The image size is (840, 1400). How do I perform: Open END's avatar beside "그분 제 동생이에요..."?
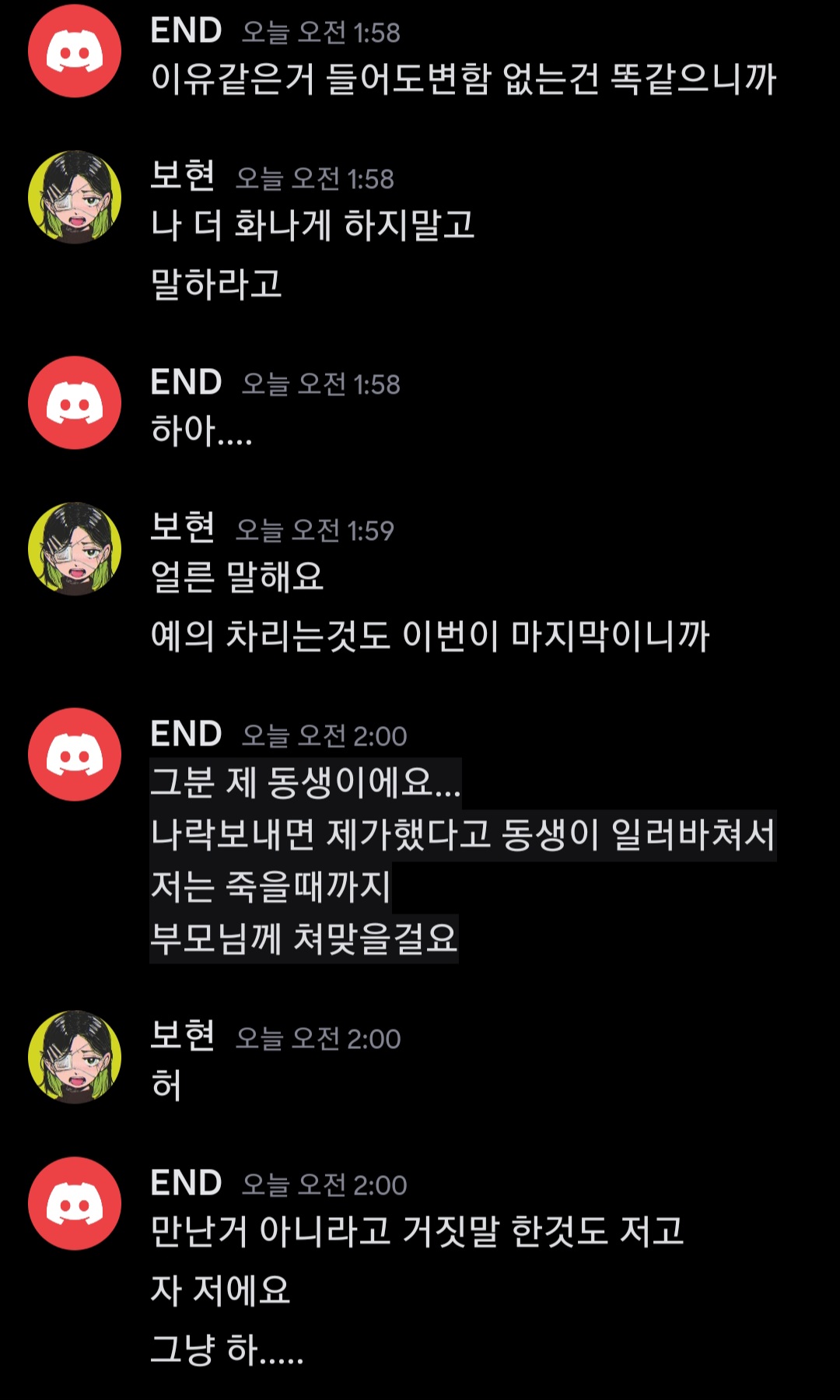(75, 754)
